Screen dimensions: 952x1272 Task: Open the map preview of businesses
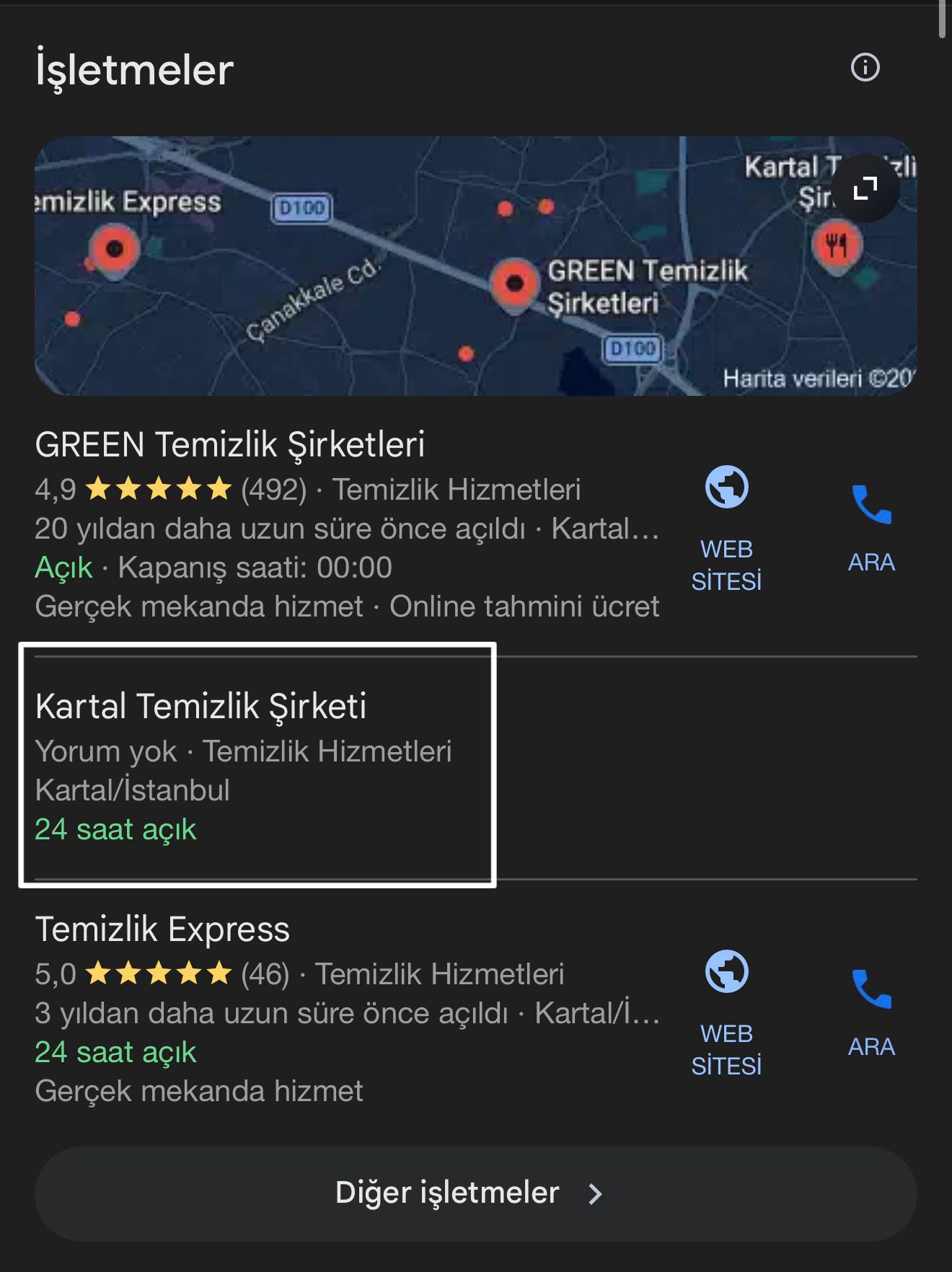coord(433,288)
